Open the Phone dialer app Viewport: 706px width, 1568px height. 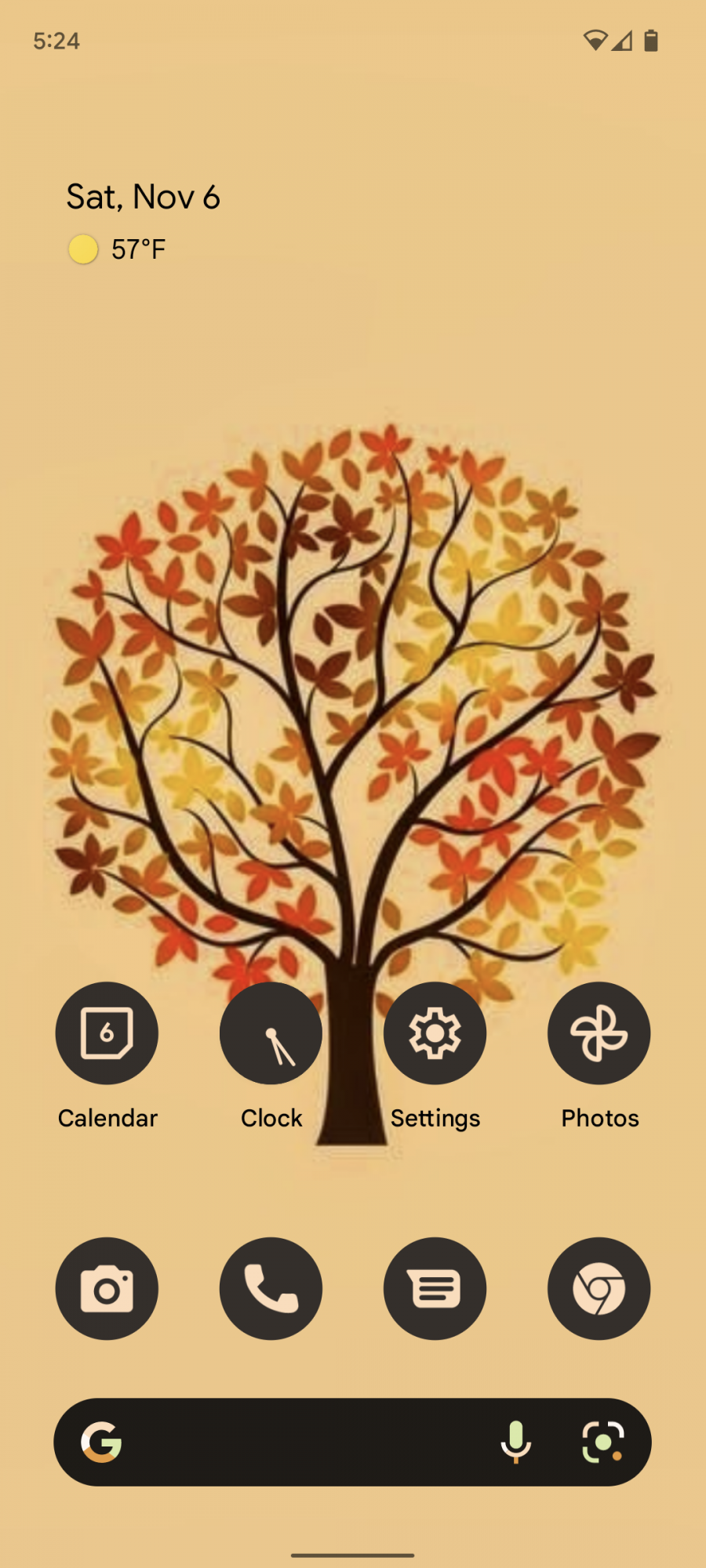(271, 1288)
